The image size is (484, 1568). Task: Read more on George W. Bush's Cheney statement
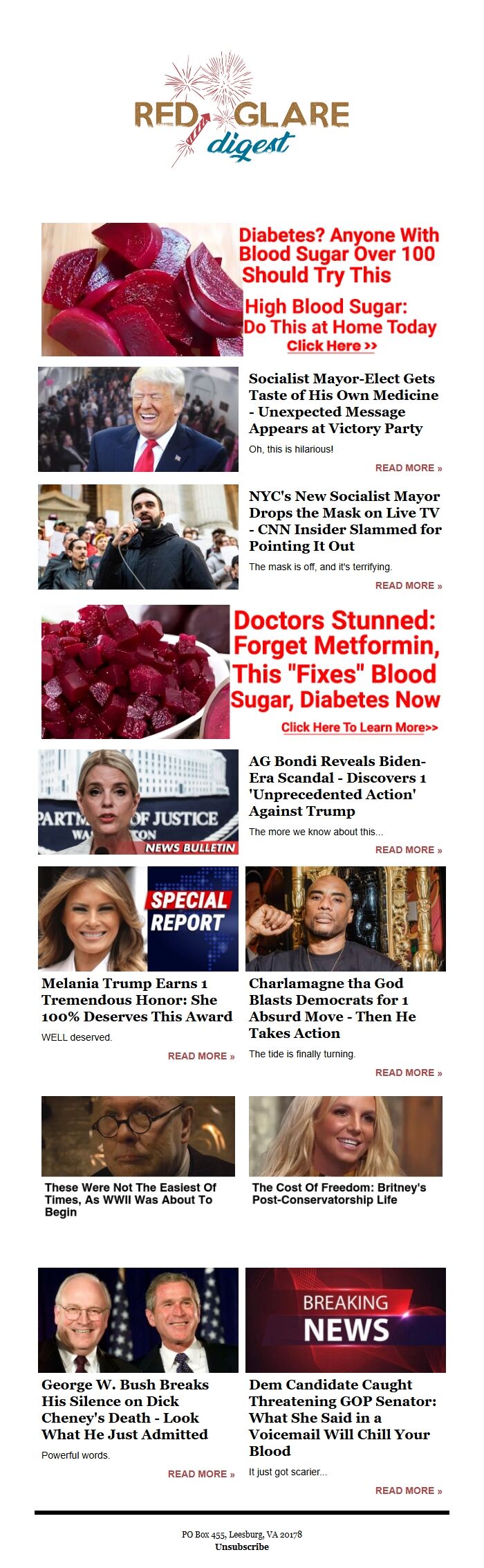click(x=201, y=1475)
